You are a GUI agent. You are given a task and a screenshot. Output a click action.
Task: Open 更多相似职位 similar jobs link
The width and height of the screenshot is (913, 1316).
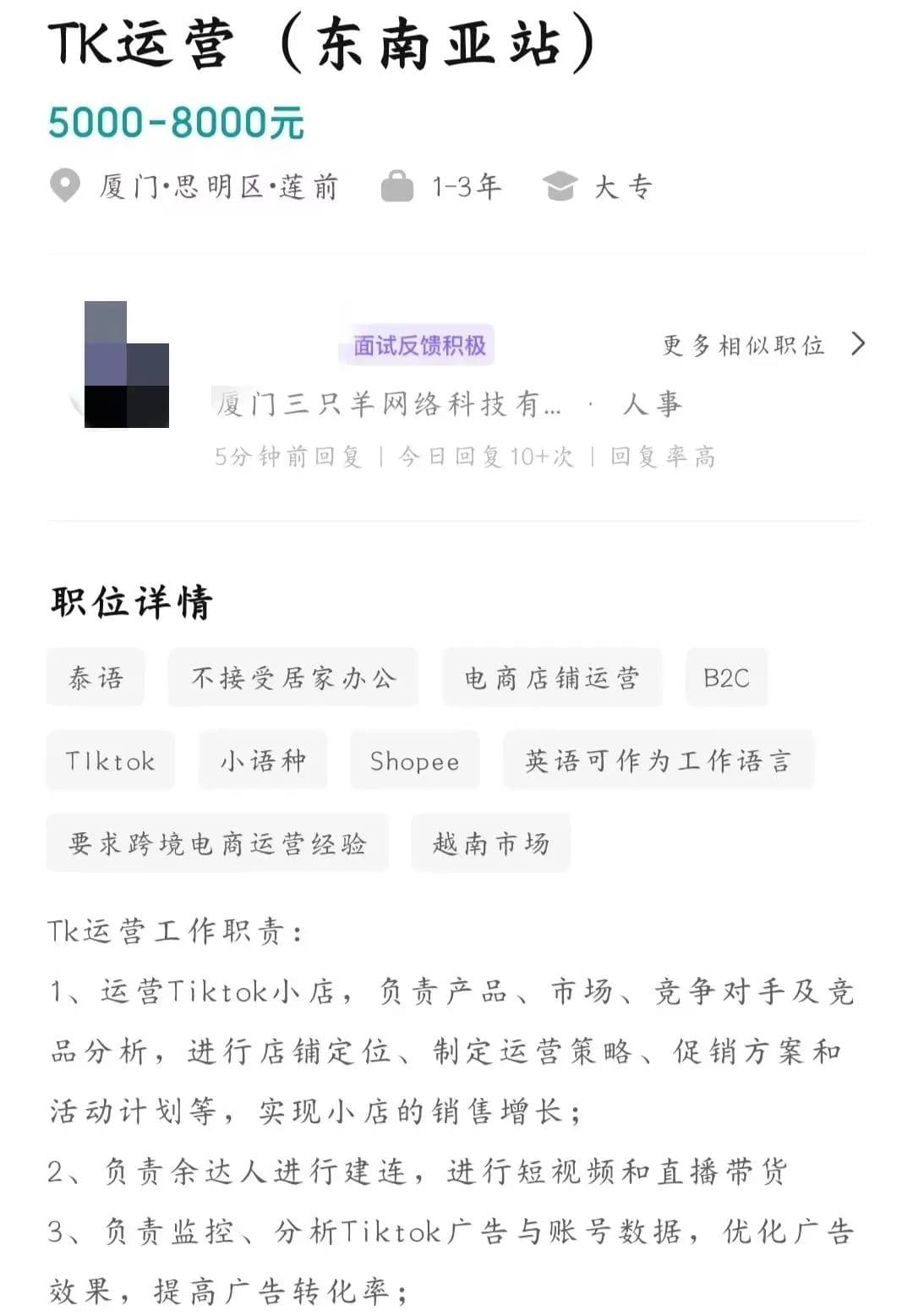763,345
